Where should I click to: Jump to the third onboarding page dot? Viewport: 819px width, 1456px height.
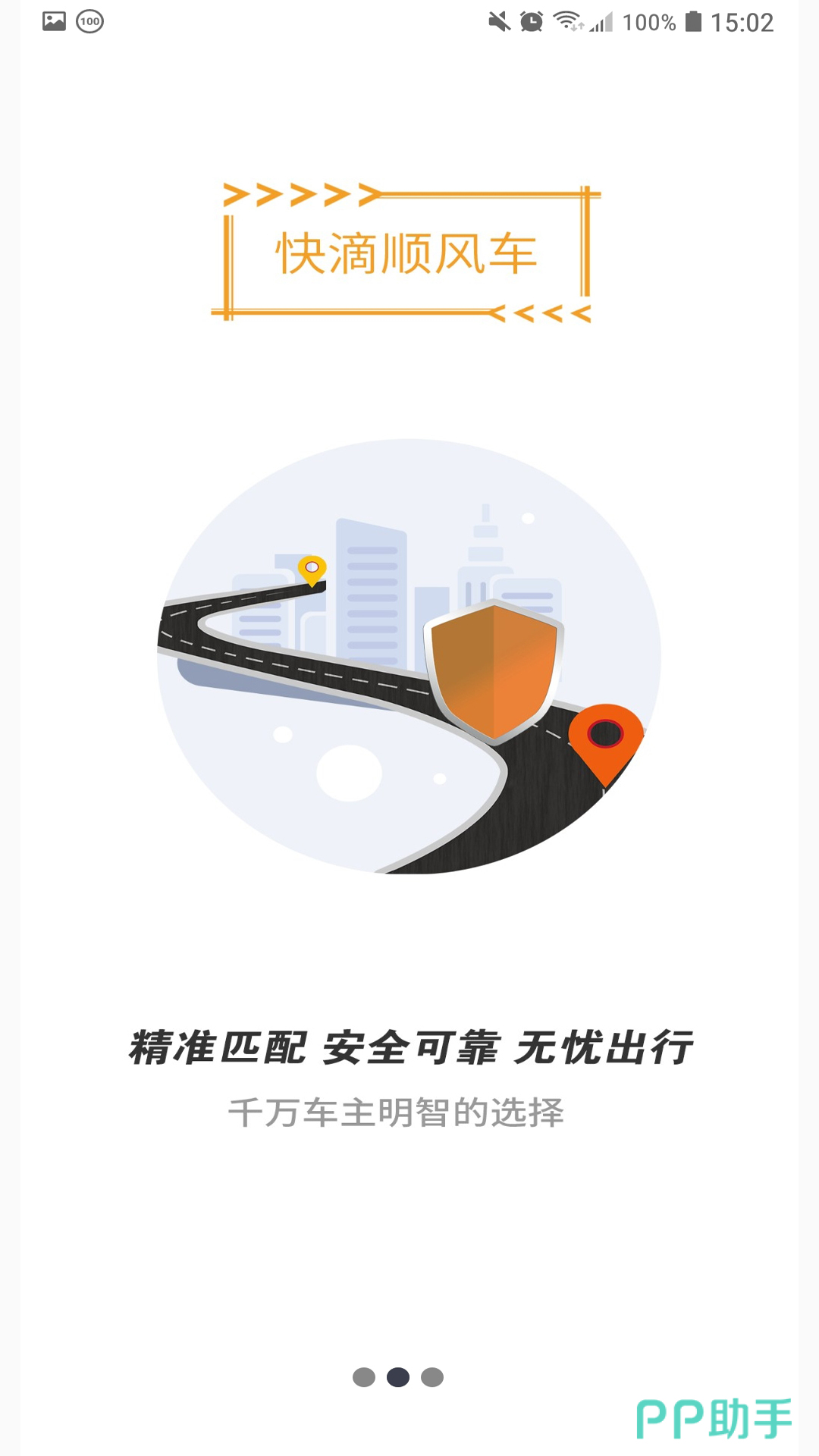pyautogui.click(x=432, y=1377)
